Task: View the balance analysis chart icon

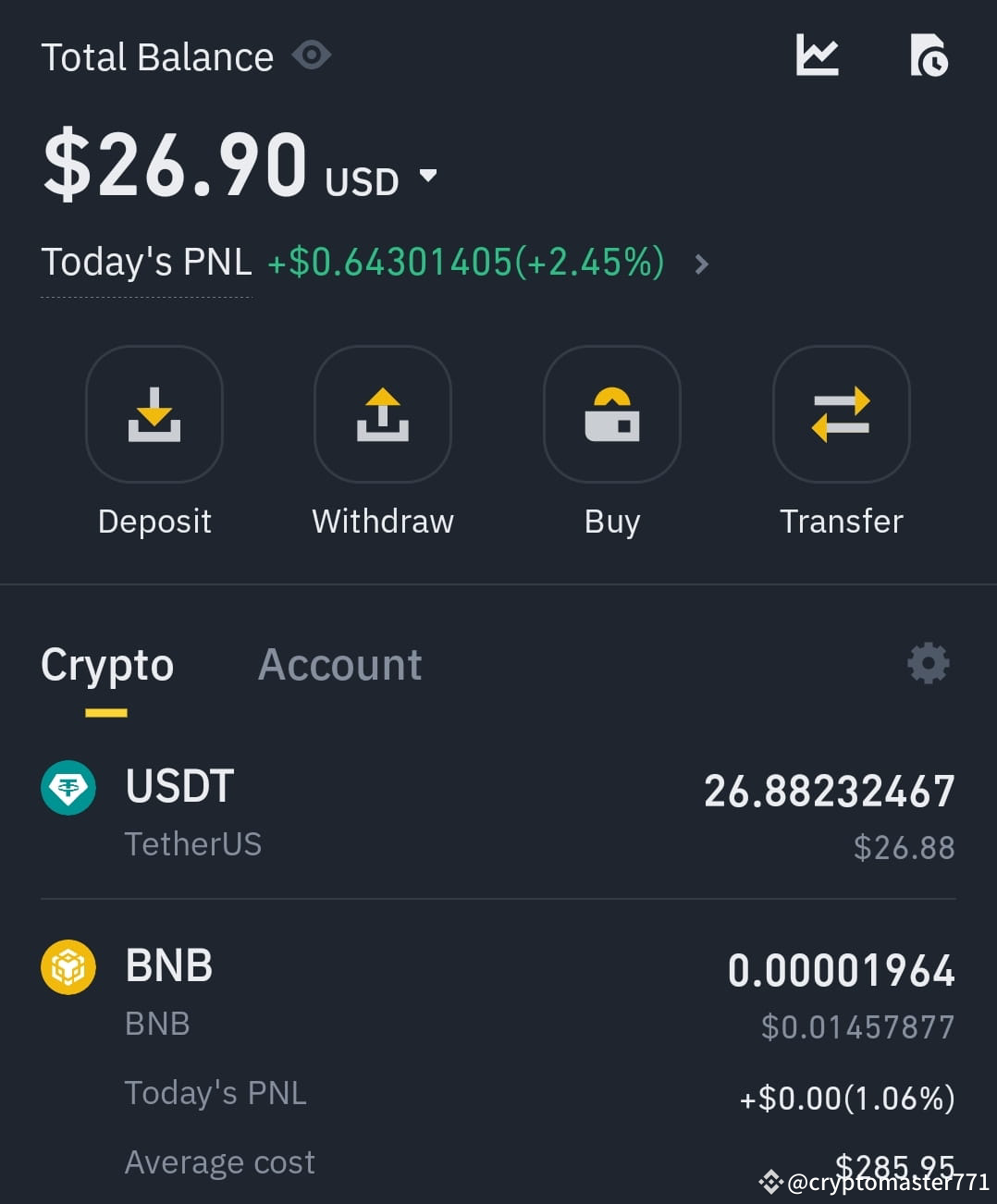Action: [818, 55]
